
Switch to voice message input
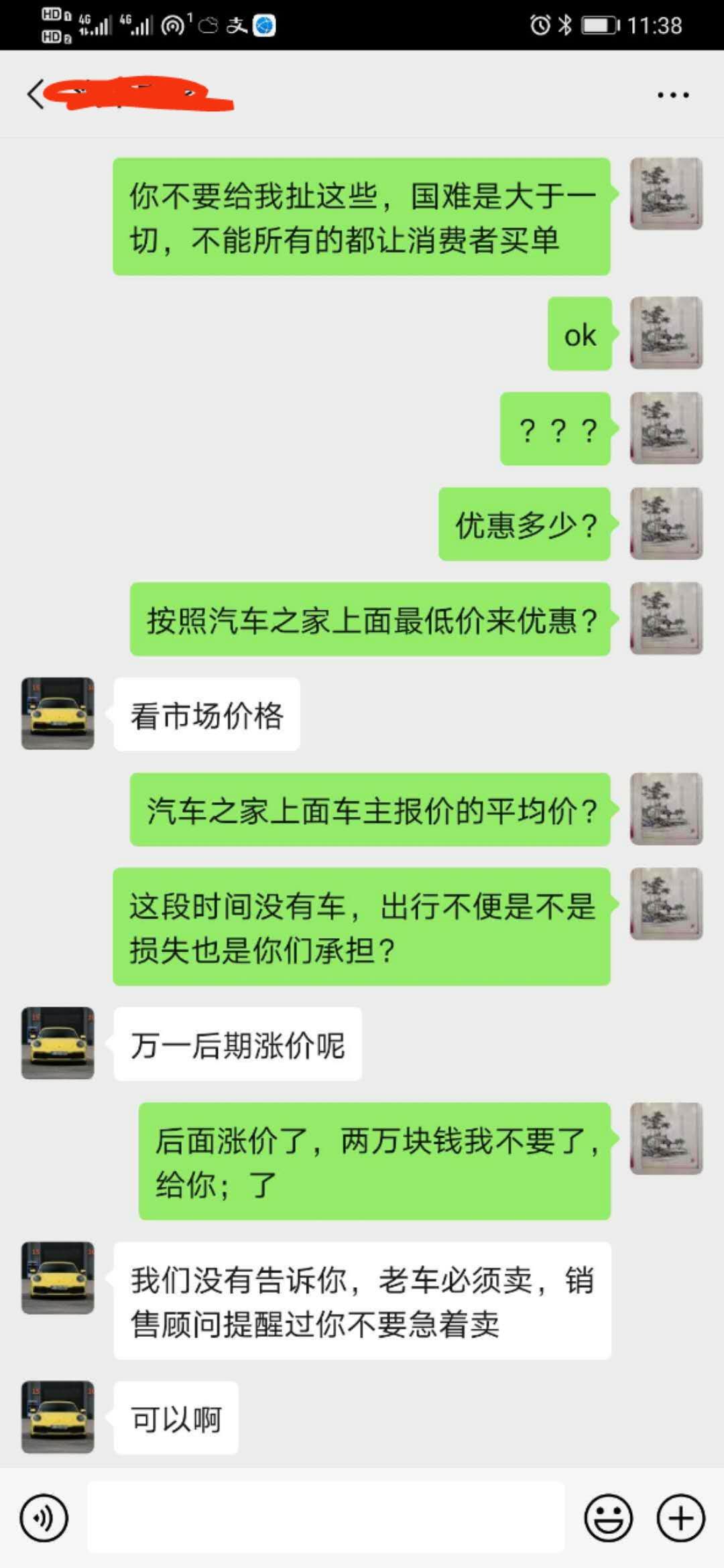(x=44, y=1518)
